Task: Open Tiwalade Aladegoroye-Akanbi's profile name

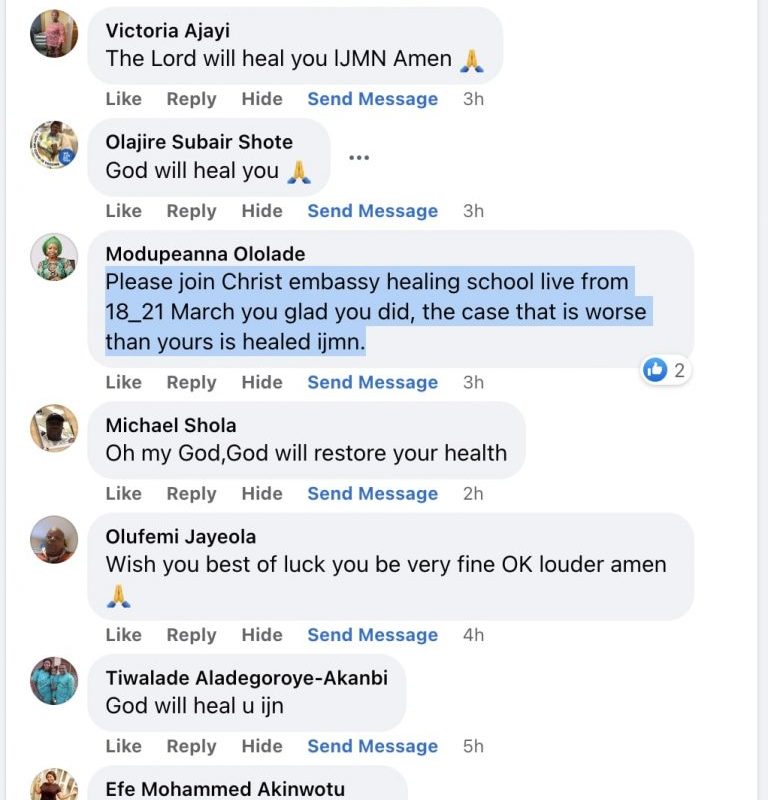Action: tap(246, 678)
